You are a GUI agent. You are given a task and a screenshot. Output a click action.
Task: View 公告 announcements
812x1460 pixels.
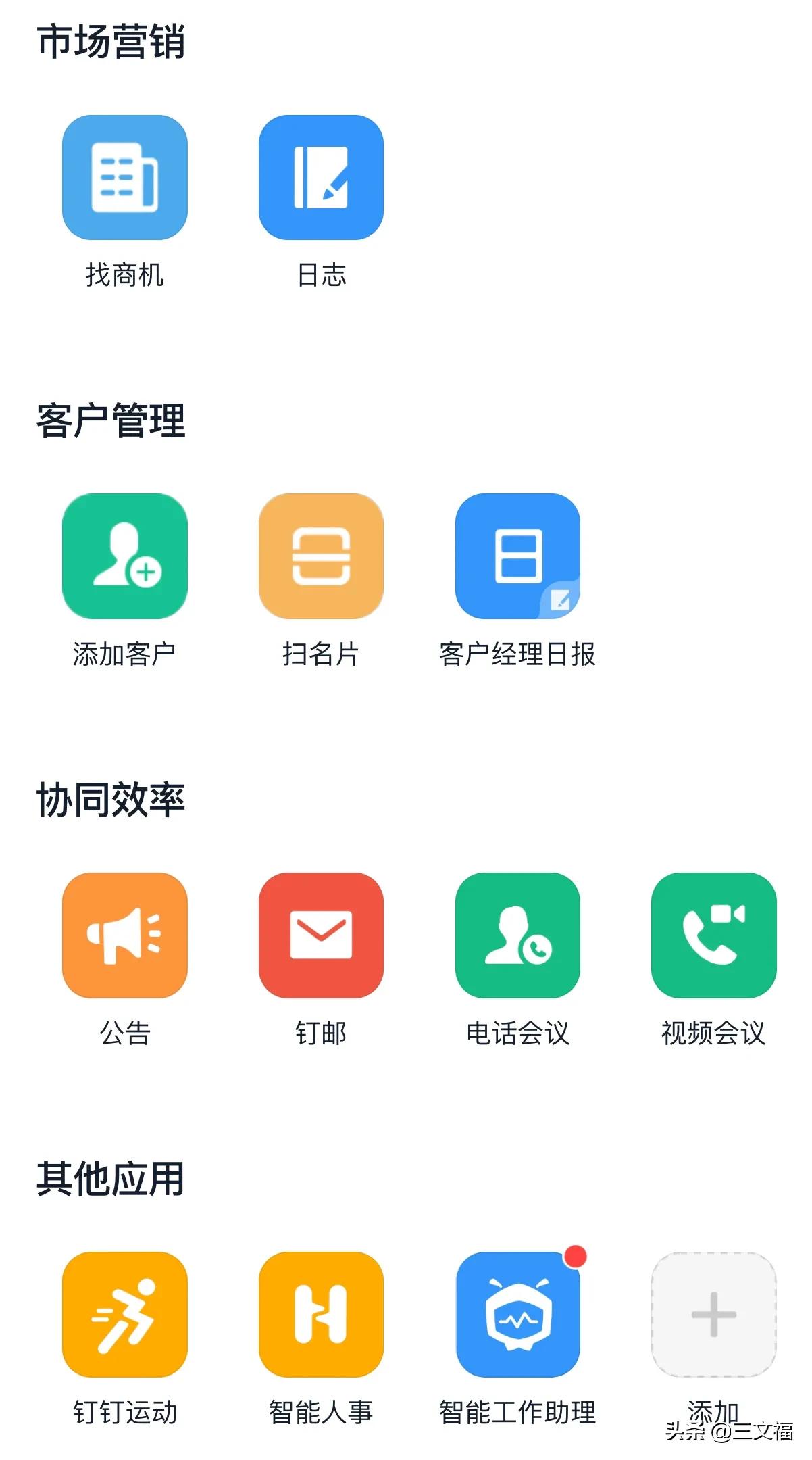(x=125, y=935)
